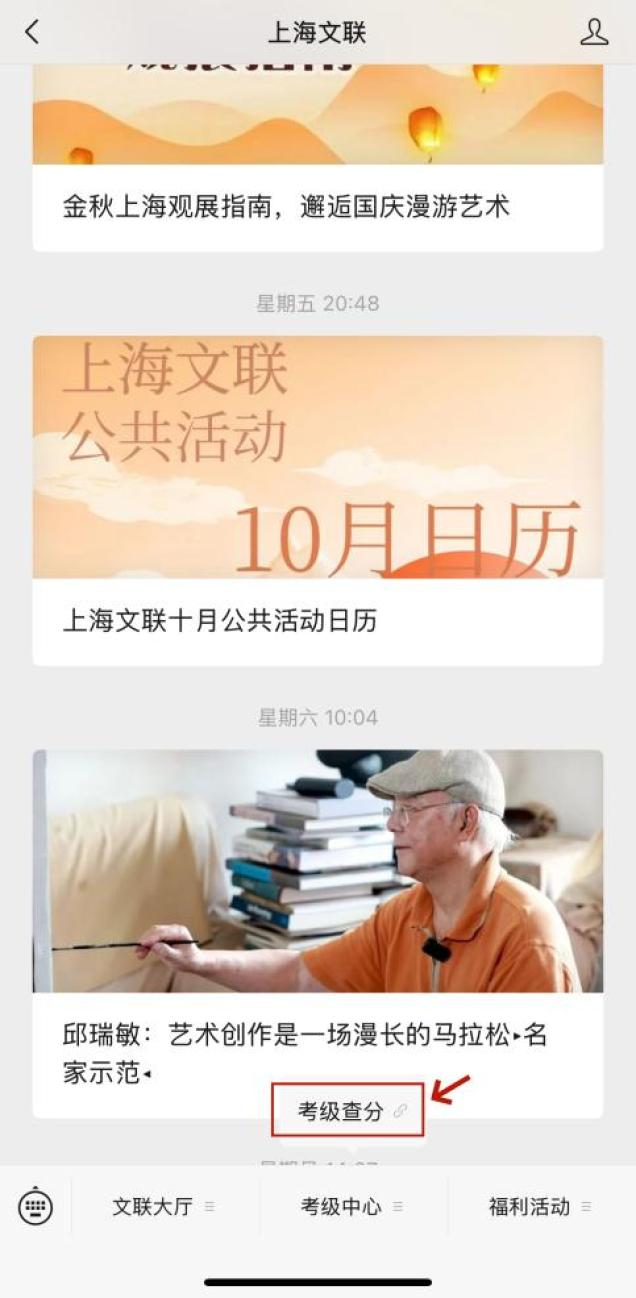Expand the 文联大厅 menu
The height and width of the screenshot is (1298, 636).
(164, 1207)
